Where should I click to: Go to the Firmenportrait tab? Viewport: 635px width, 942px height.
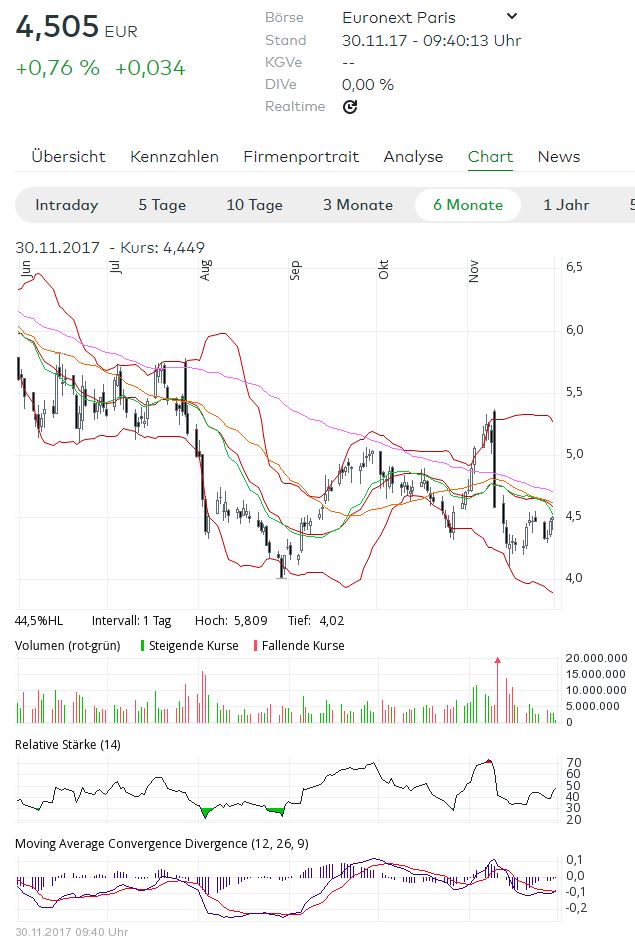pyautogui.click(x=301, y=157)
